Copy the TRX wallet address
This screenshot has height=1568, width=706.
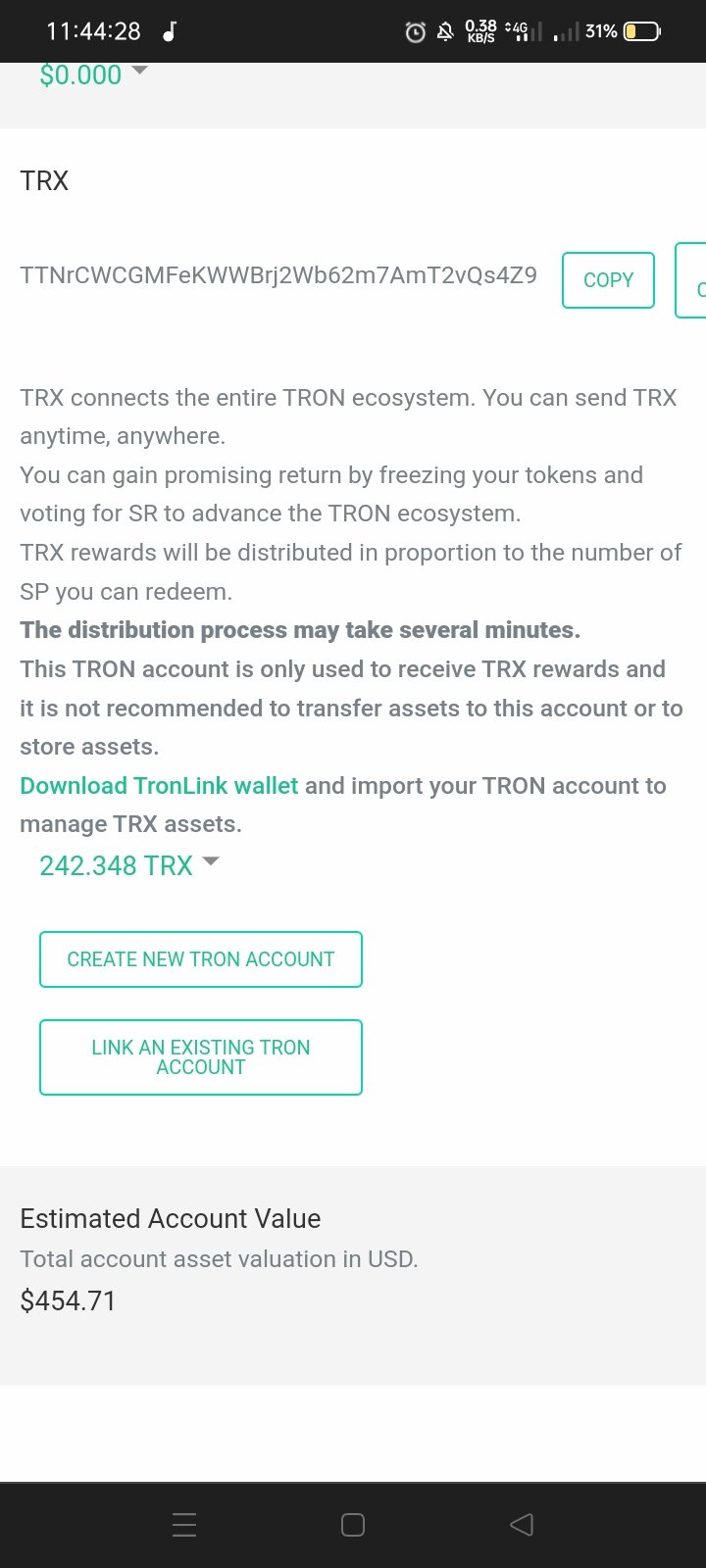pyautogui.click(x=608, y=280)
